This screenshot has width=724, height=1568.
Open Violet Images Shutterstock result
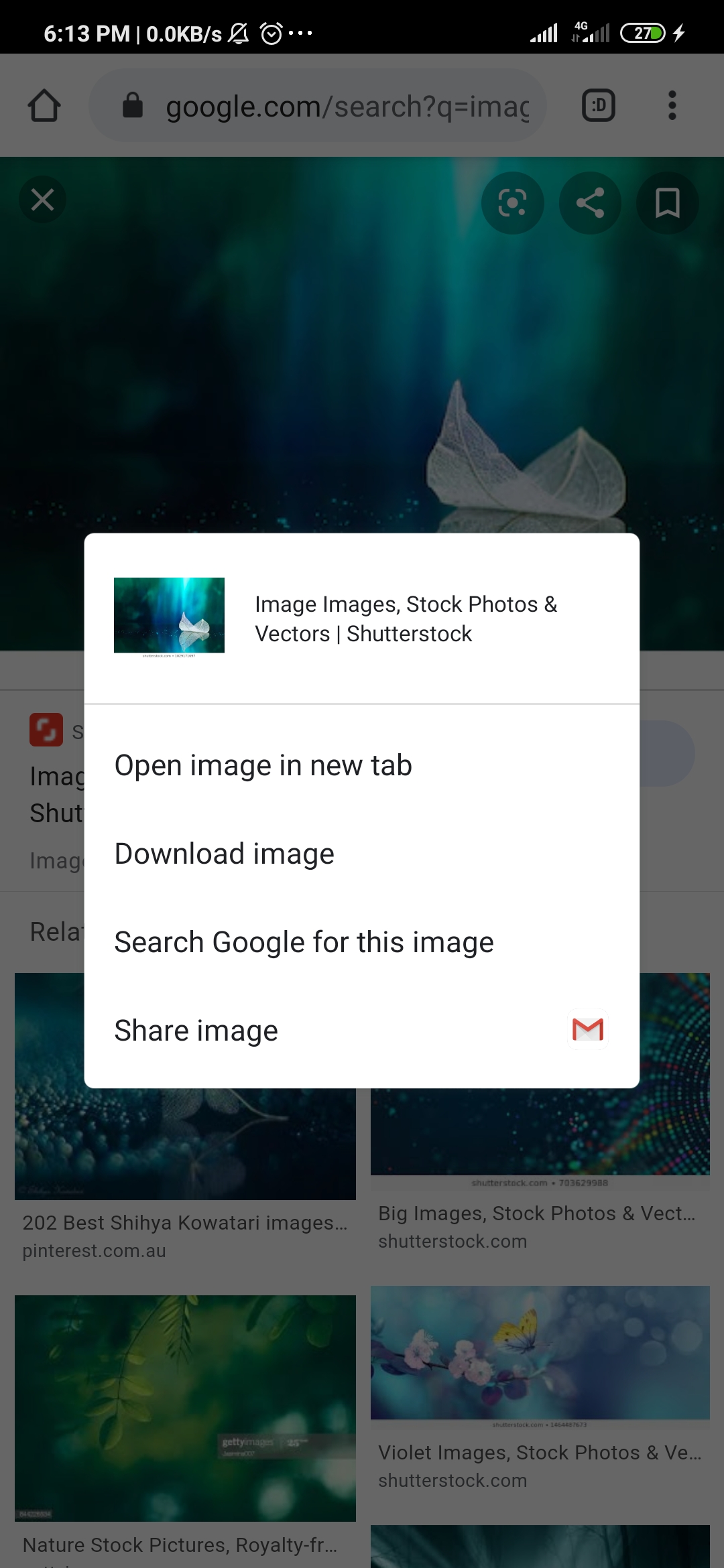(540, 1354)
